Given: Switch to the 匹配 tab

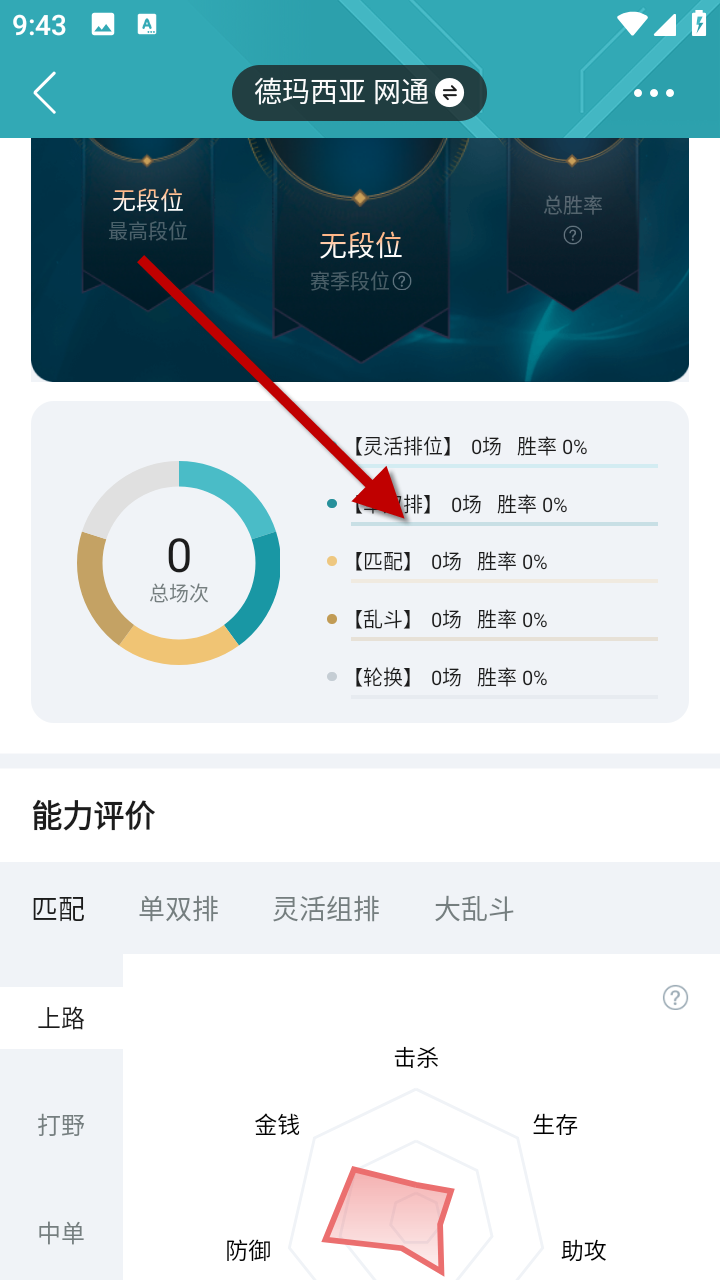Looking at the screenshot, I should [x=59, y=909].
